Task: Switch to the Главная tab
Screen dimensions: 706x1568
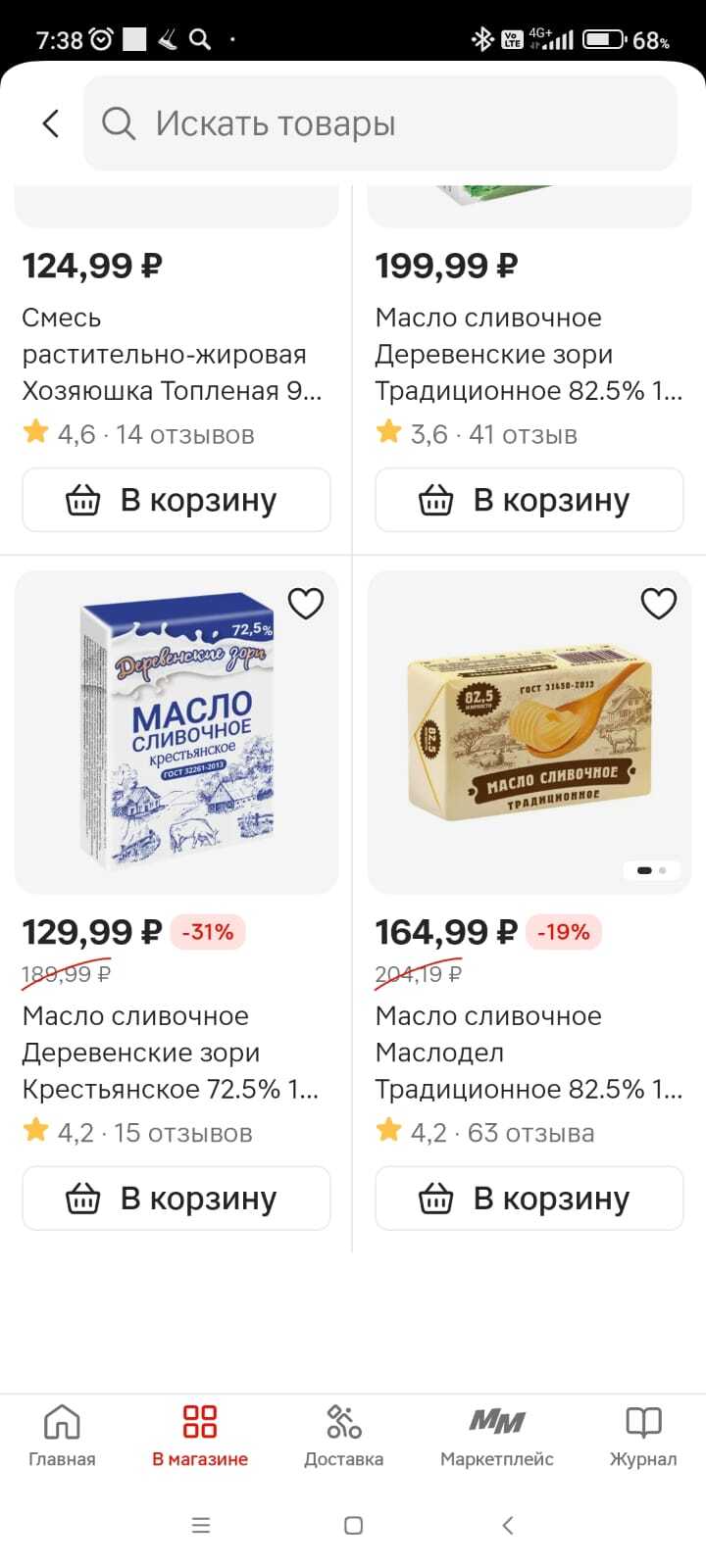Action: coord(62,1436)
